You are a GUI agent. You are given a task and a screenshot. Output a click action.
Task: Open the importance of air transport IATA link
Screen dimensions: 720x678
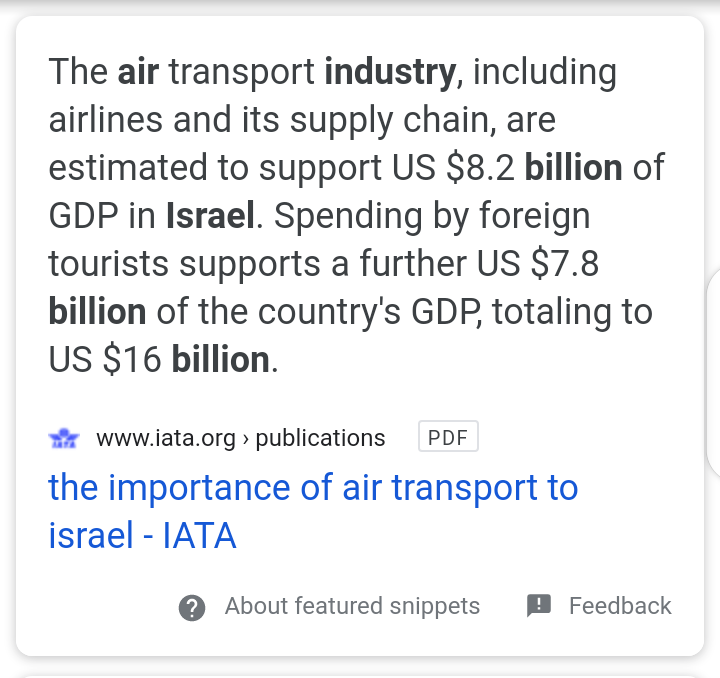click(x=312, y=511)
